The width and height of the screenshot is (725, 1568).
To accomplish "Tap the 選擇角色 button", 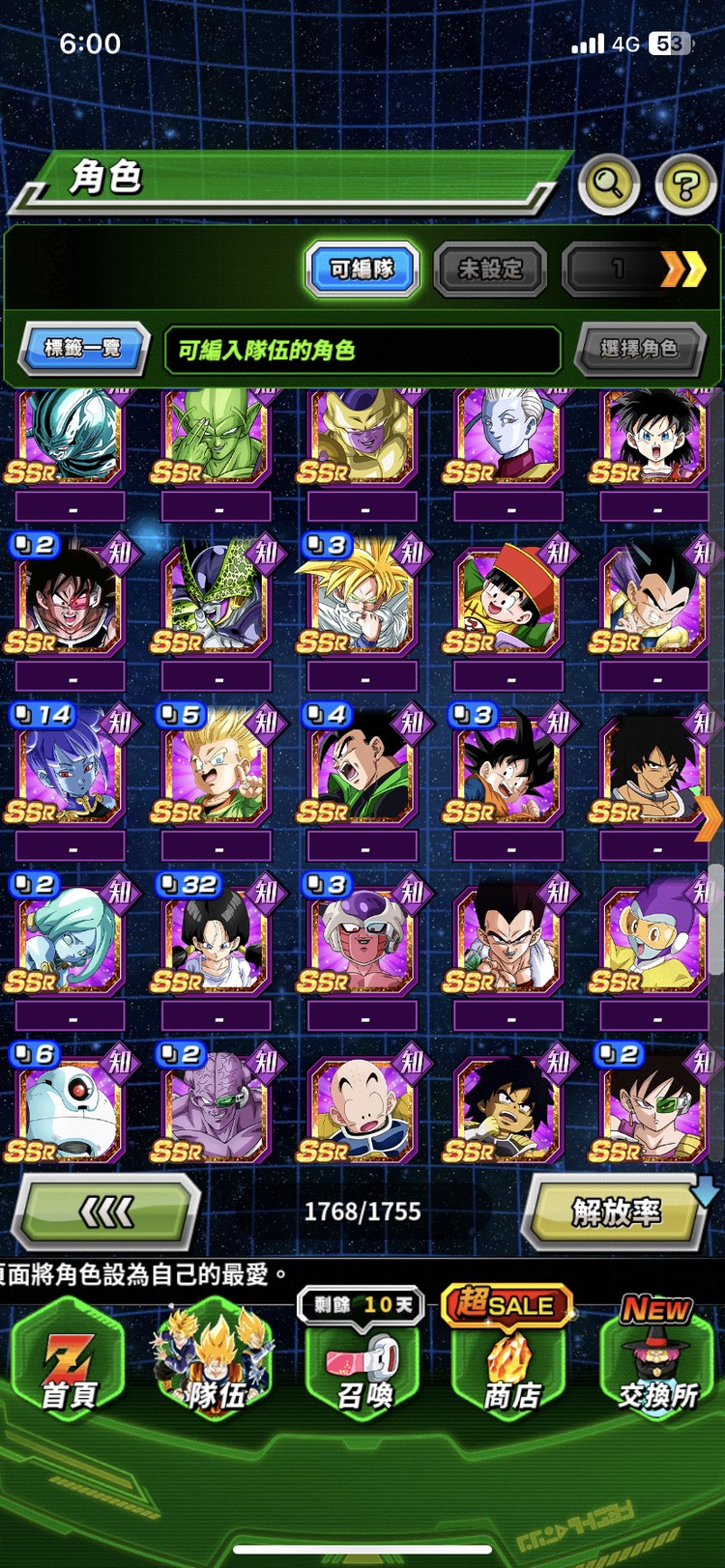I will [x=638, y=349].
